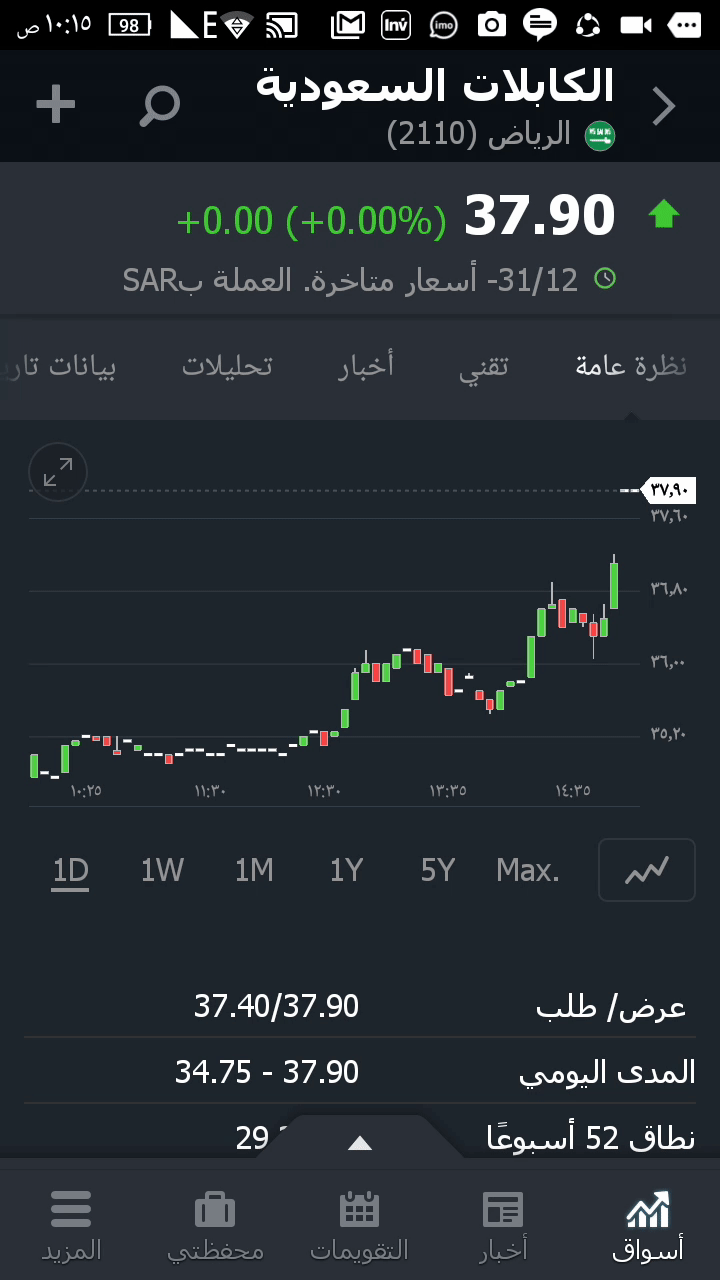Switch to the نظرة عامة tab
This screenshot has width=720, height=1280.
tap(631, 366)
